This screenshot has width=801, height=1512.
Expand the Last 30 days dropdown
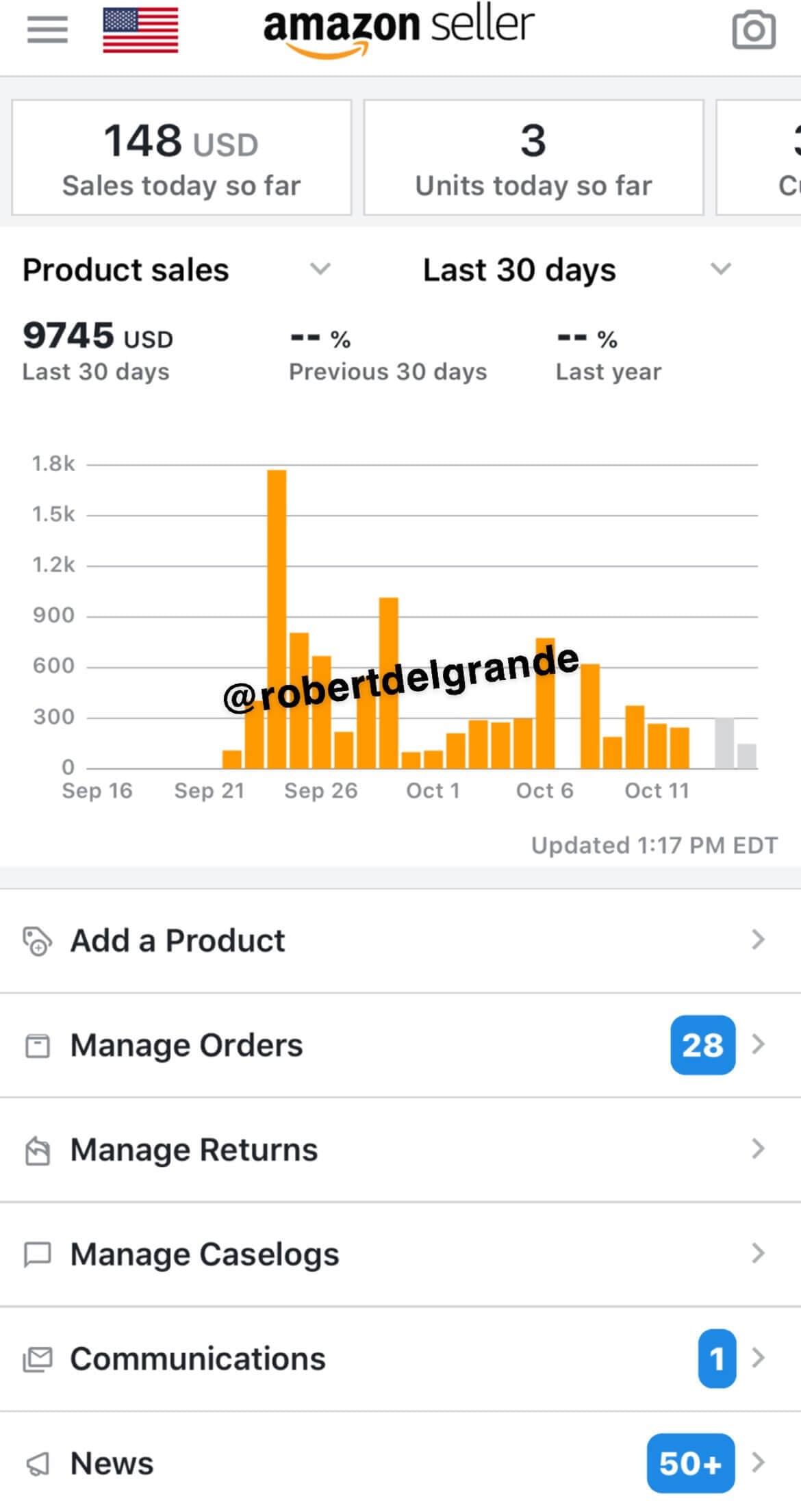click(576, 270)
